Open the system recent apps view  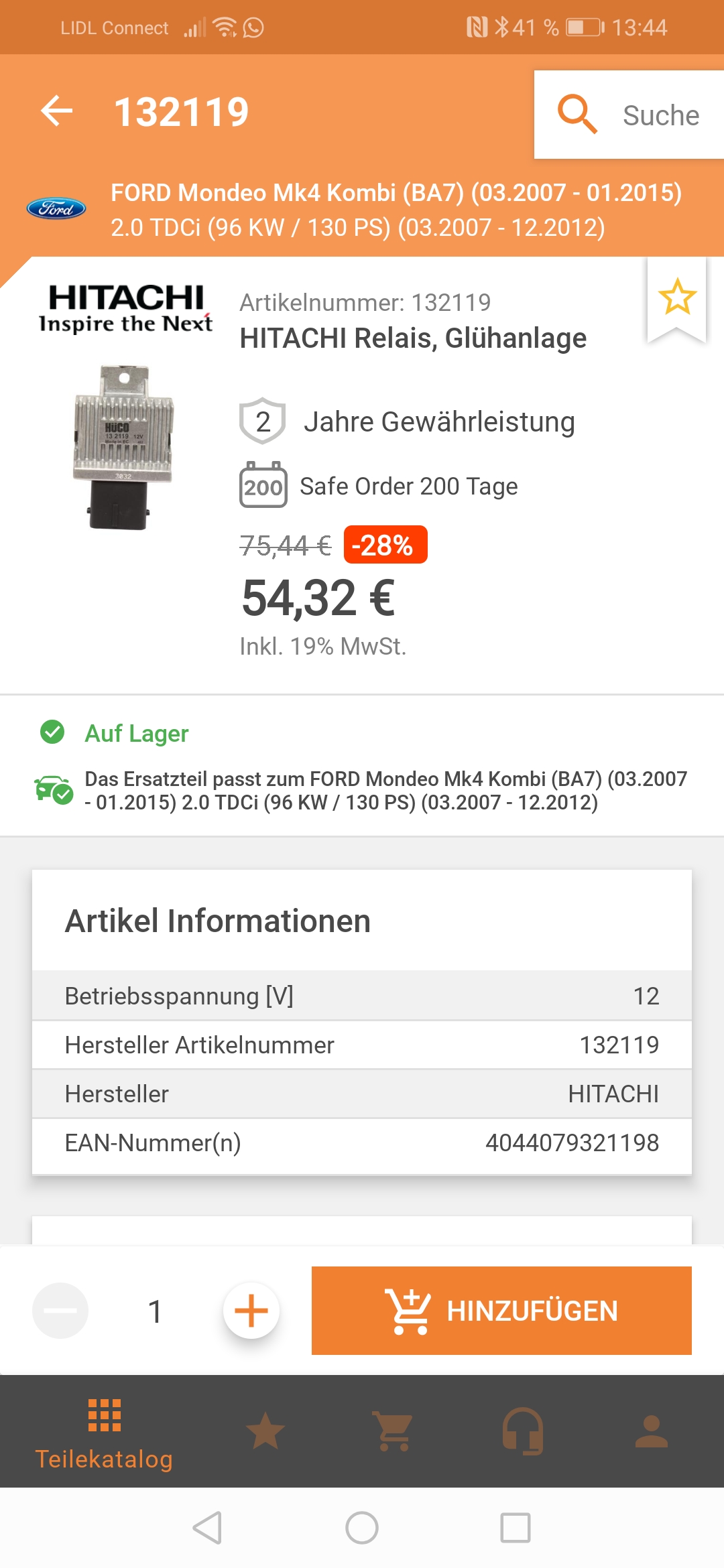click(516, 1528)
